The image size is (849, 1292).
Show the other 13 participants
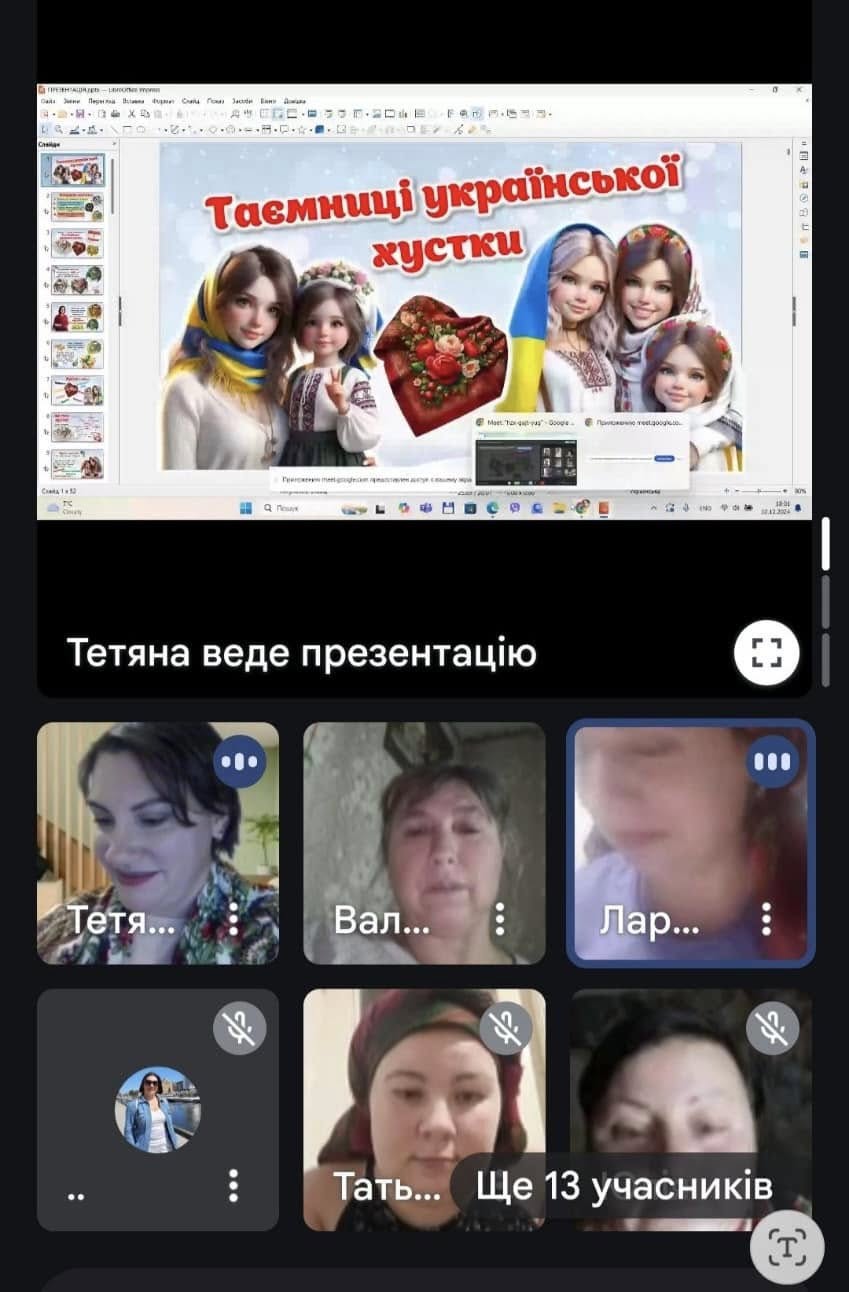[624, 1187]
